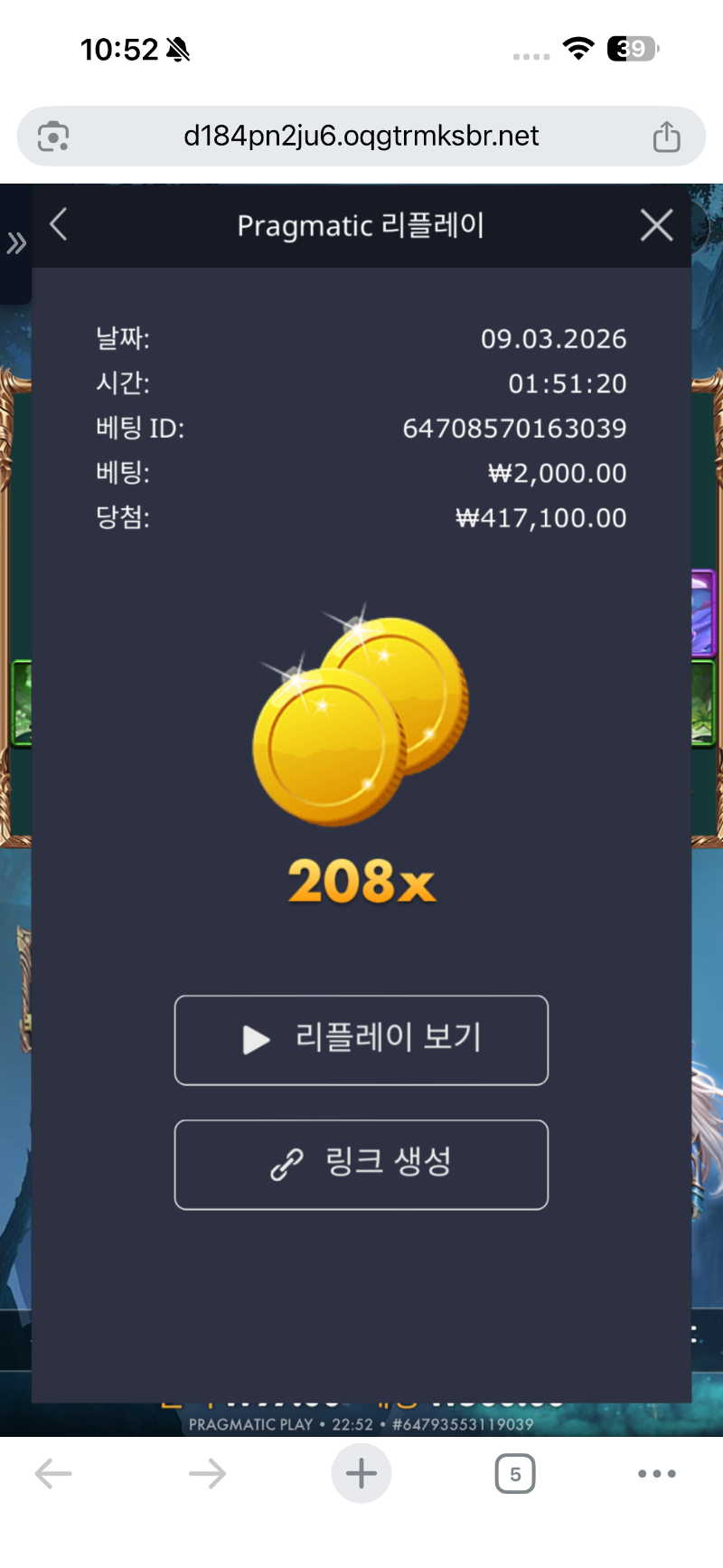
Task: Go back from the Pragmatic replay panel
Action: click(x=59, y=224)
